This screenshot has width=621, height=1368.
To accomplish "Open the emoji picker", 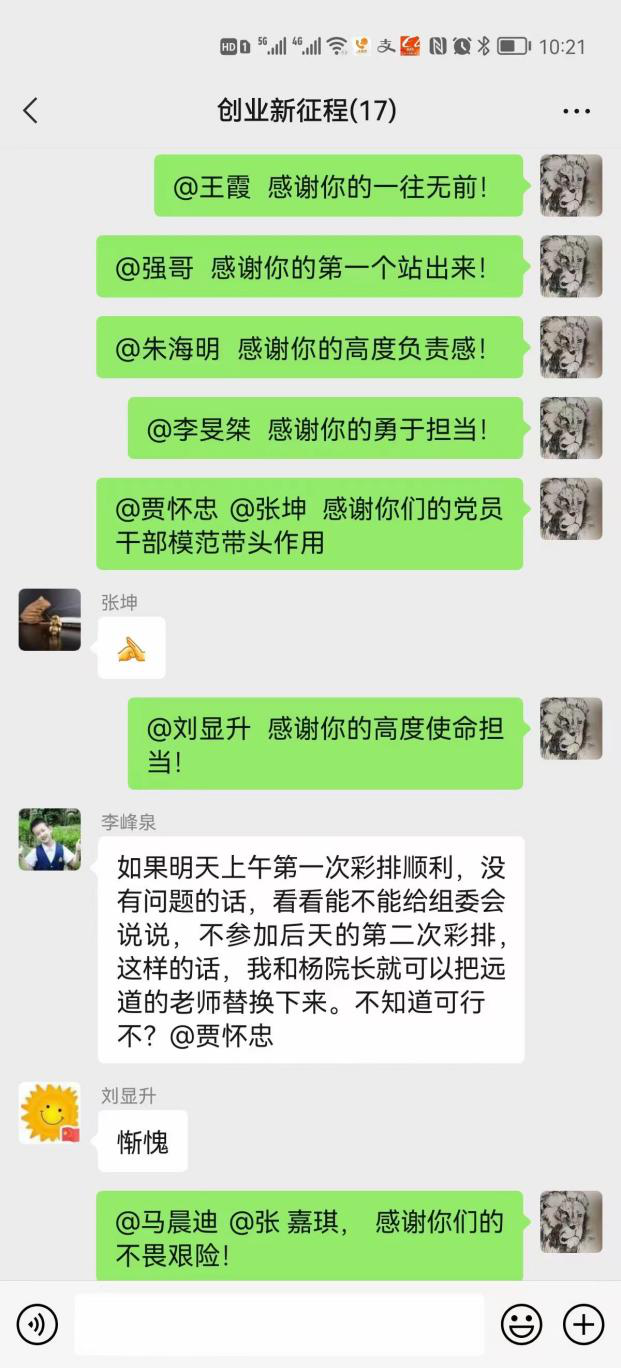I will pyautogui.click(x=521, y=1325).
